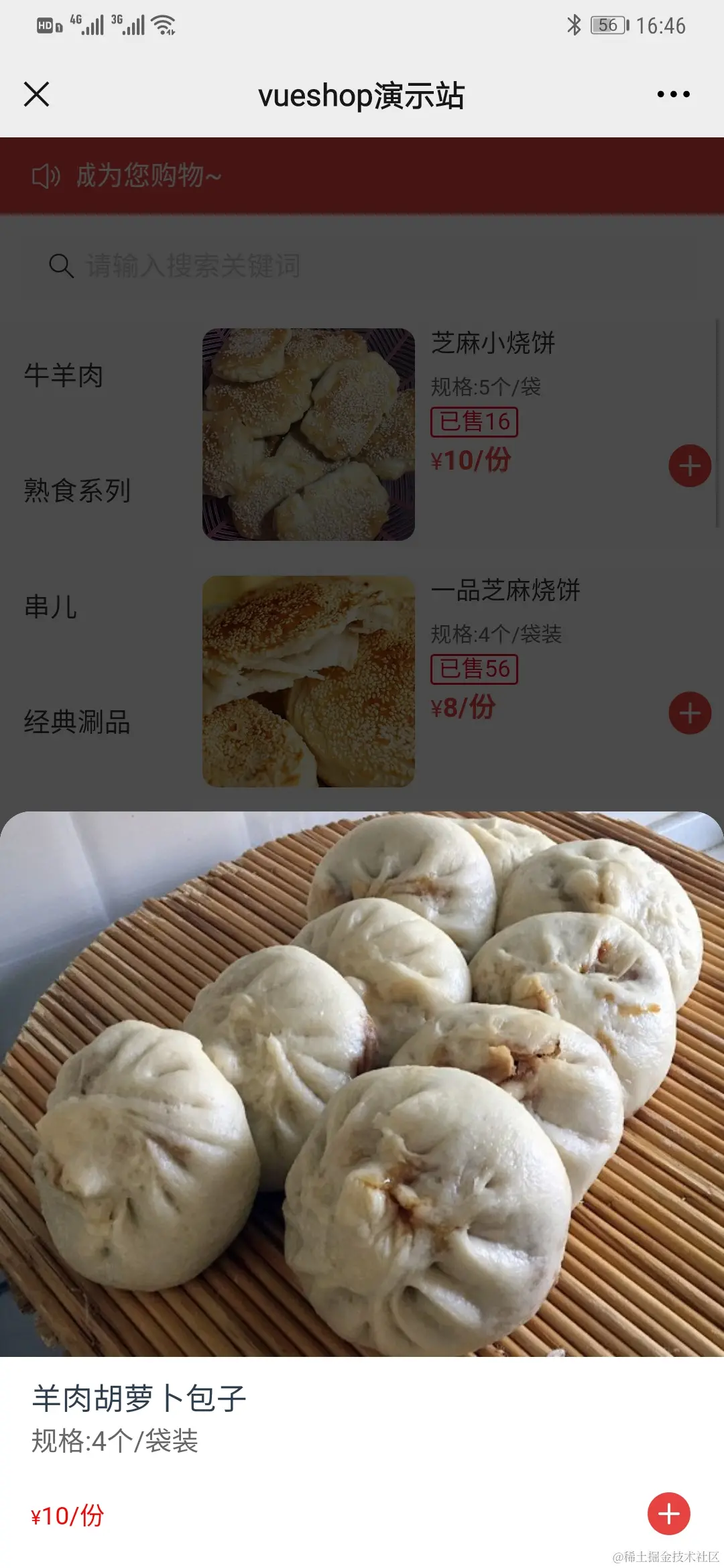This screenshot has height=1568, width=724.
Task: Add 一品芝麻烧饼 to the cart
Action: (689, 713)
